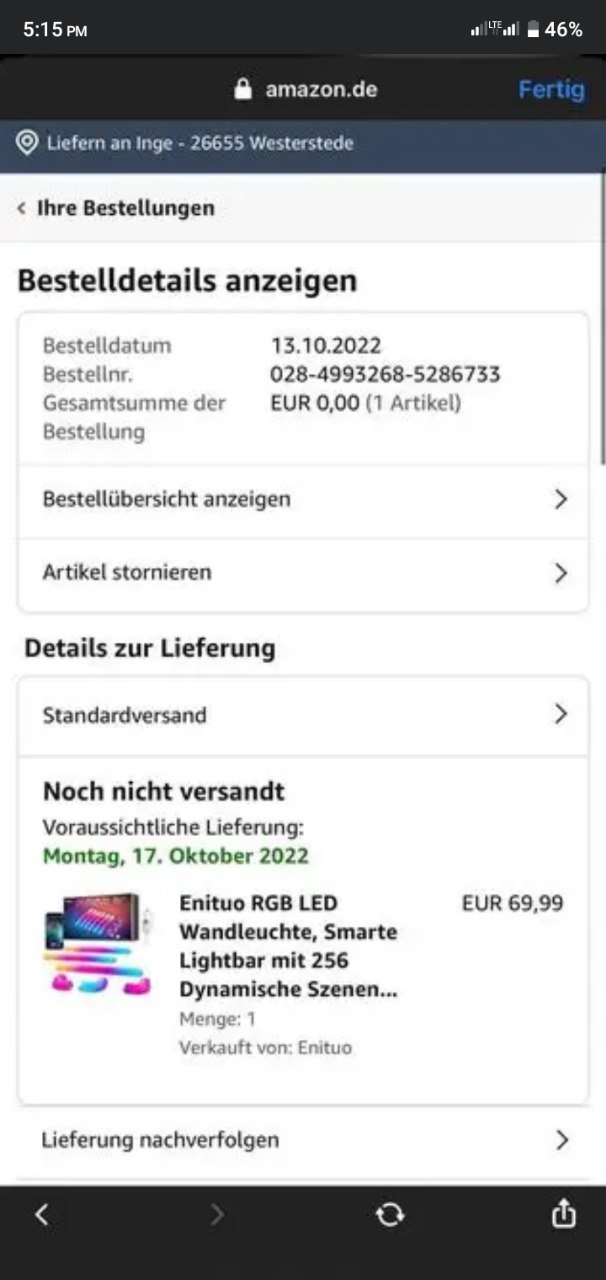
Task: Go back to Ihre Bestellungen
Action: pos(116,208)
